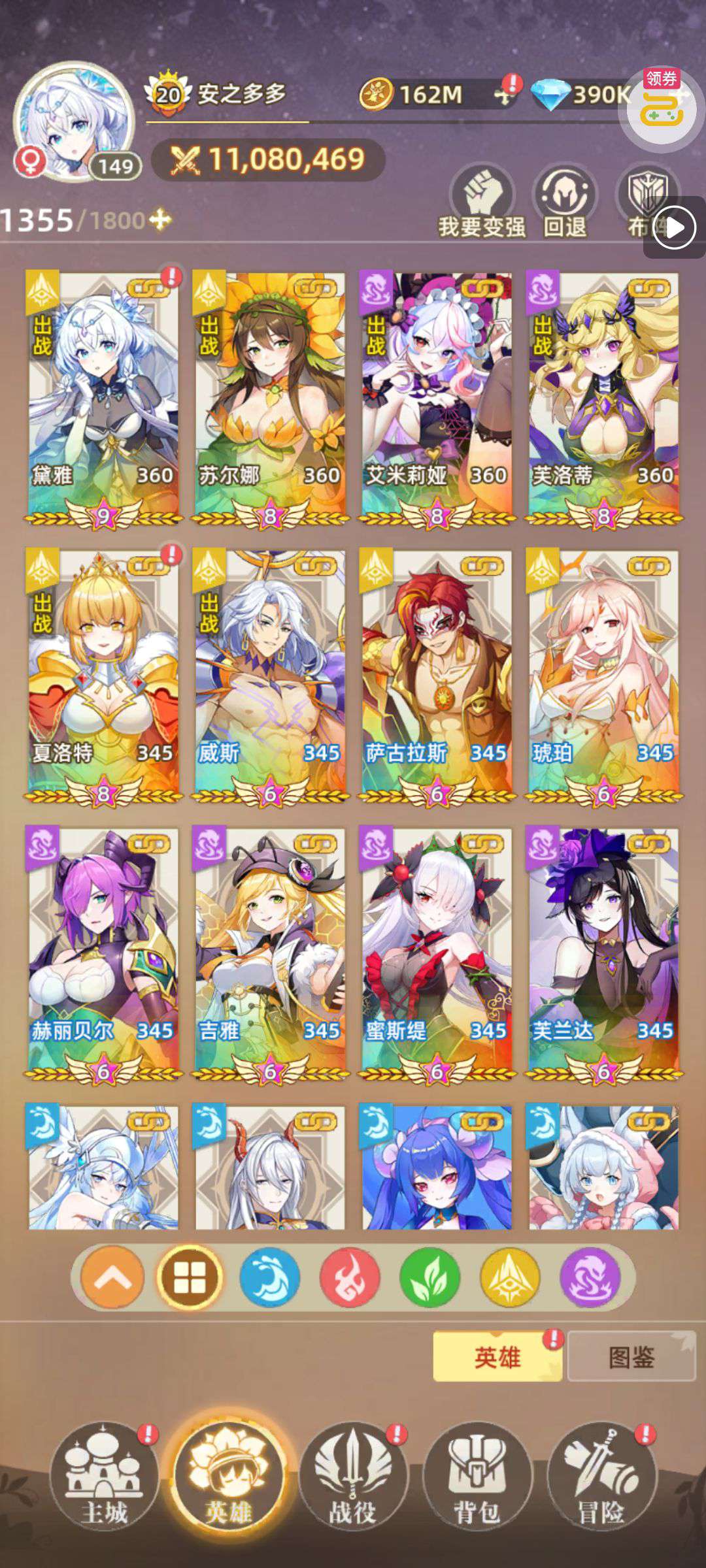Filter heroes by leaf element
706x1568 pixels.
tap(429, 1277)
